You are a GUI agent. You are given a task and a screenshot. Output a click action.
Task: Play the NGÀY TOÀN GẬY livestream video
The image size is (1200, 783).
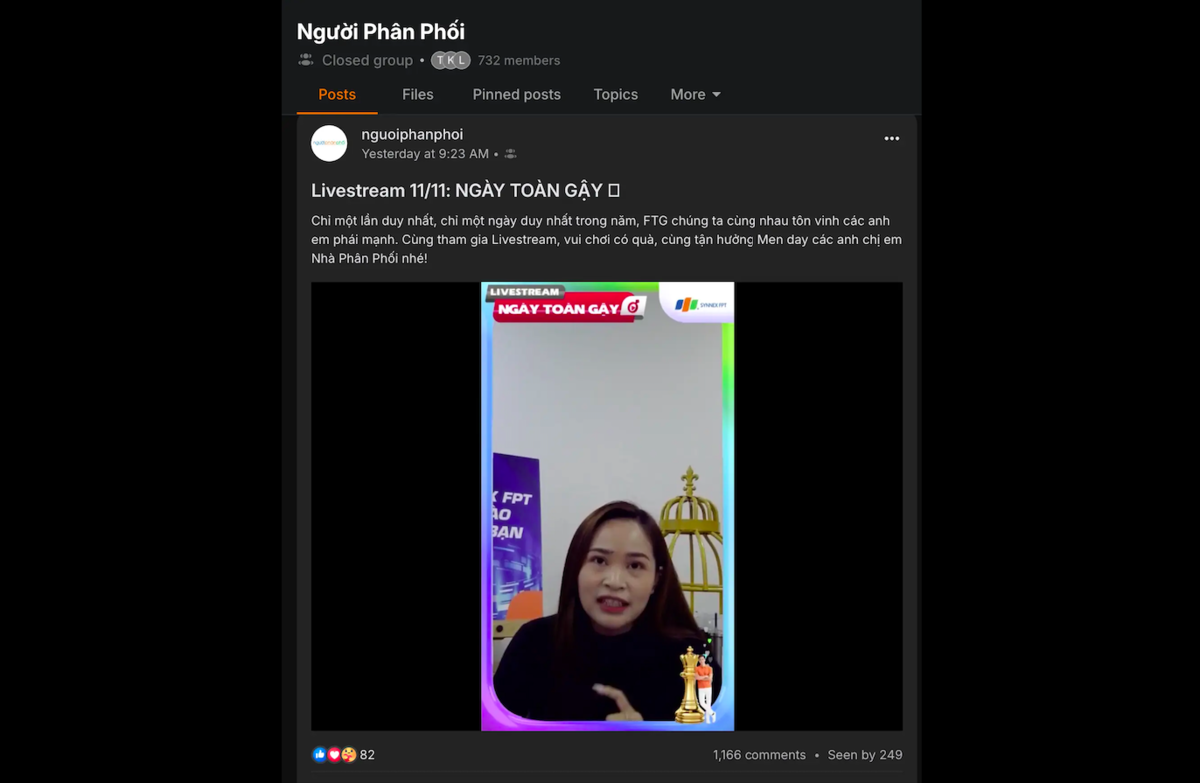(x=607, y=506)
